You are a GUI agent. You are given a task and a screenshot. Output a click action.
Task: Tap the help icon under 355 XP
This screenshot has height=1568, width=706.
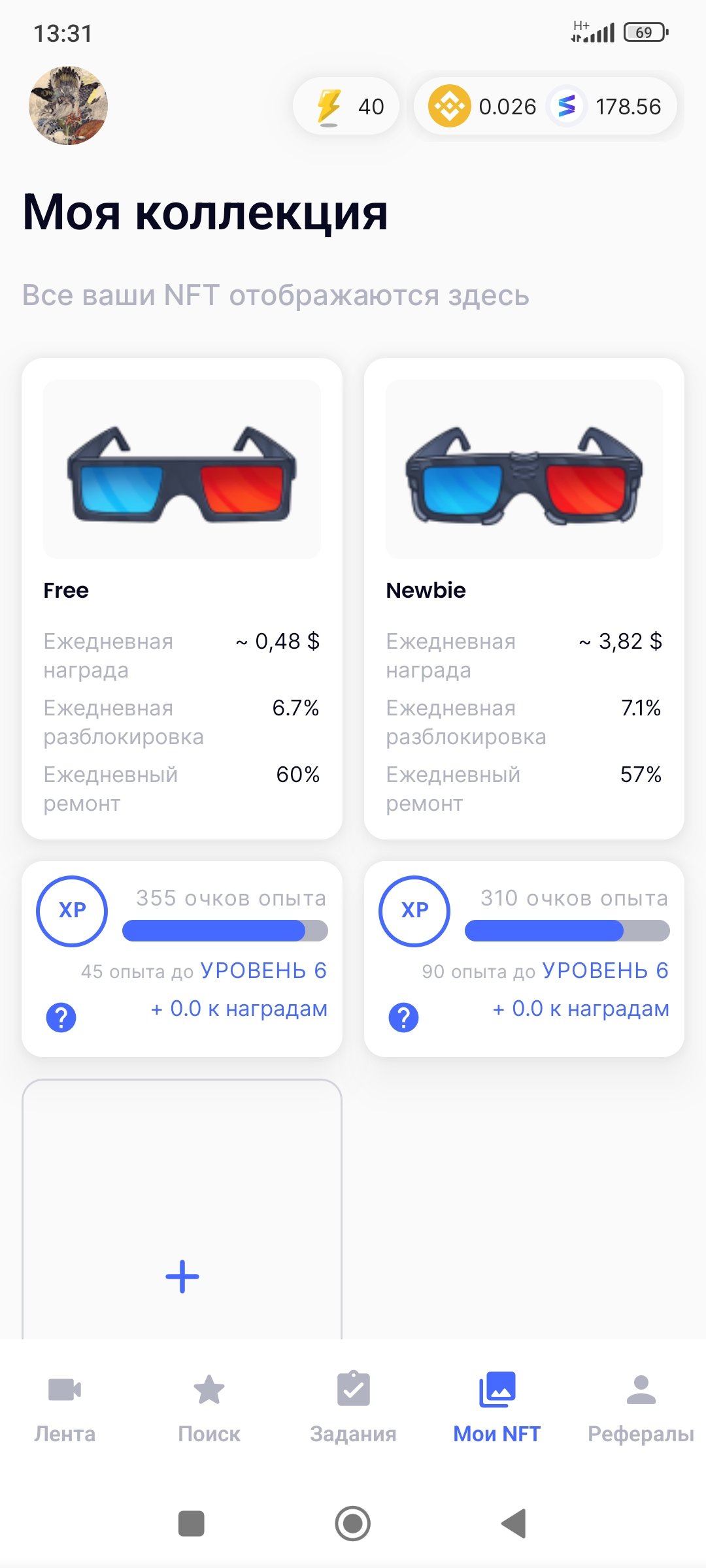coord(61,1017)
